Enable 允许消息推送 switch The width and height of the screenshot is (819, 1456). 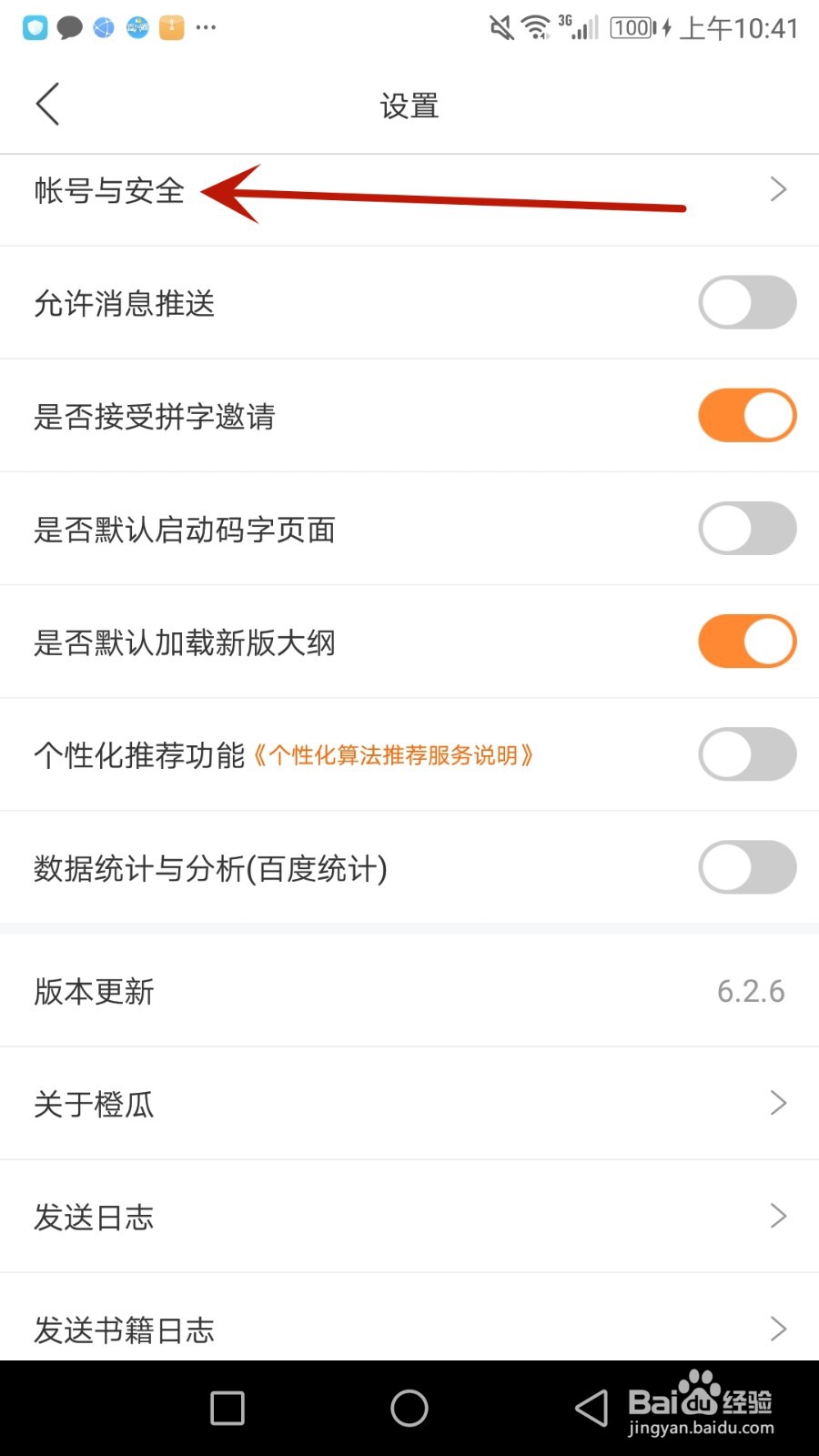(x=746, y=303)
